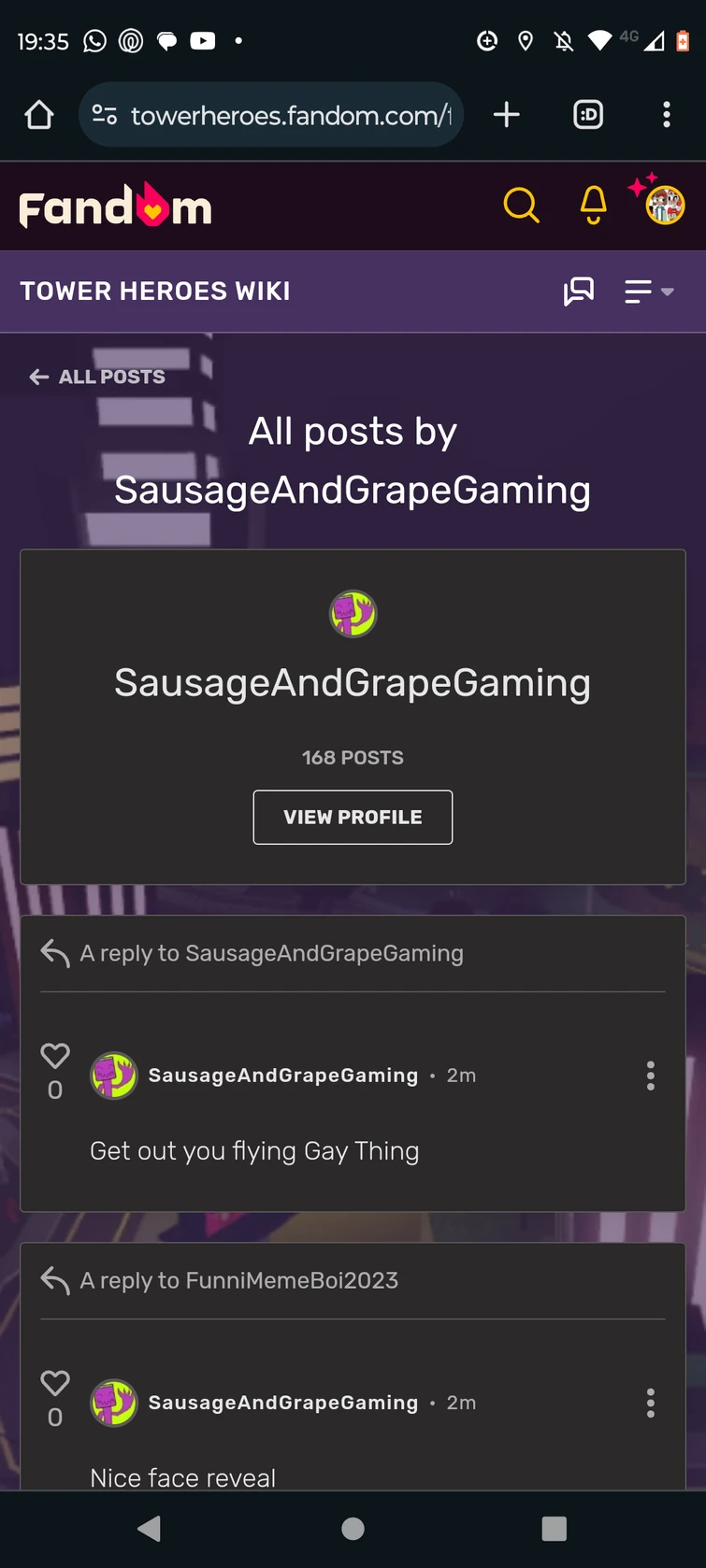Tap the system back button
Screen dimensions: 706x1568
point(150,1529)
